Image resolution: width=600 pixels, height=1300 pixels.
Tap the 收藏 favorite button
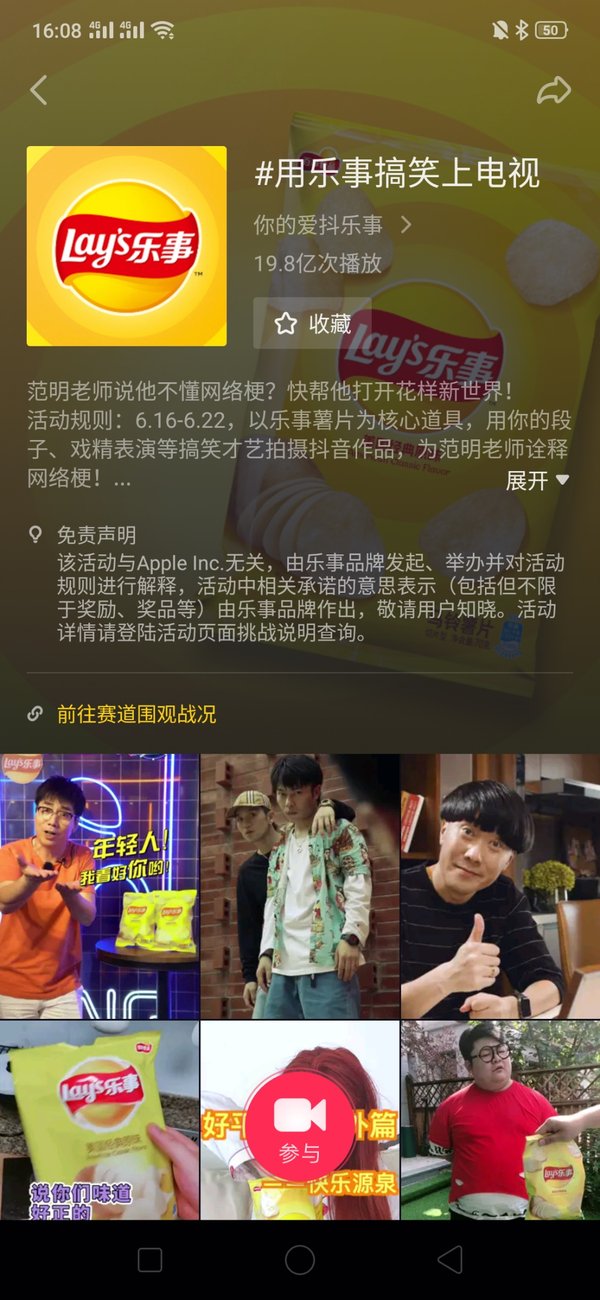coord(312,323)
